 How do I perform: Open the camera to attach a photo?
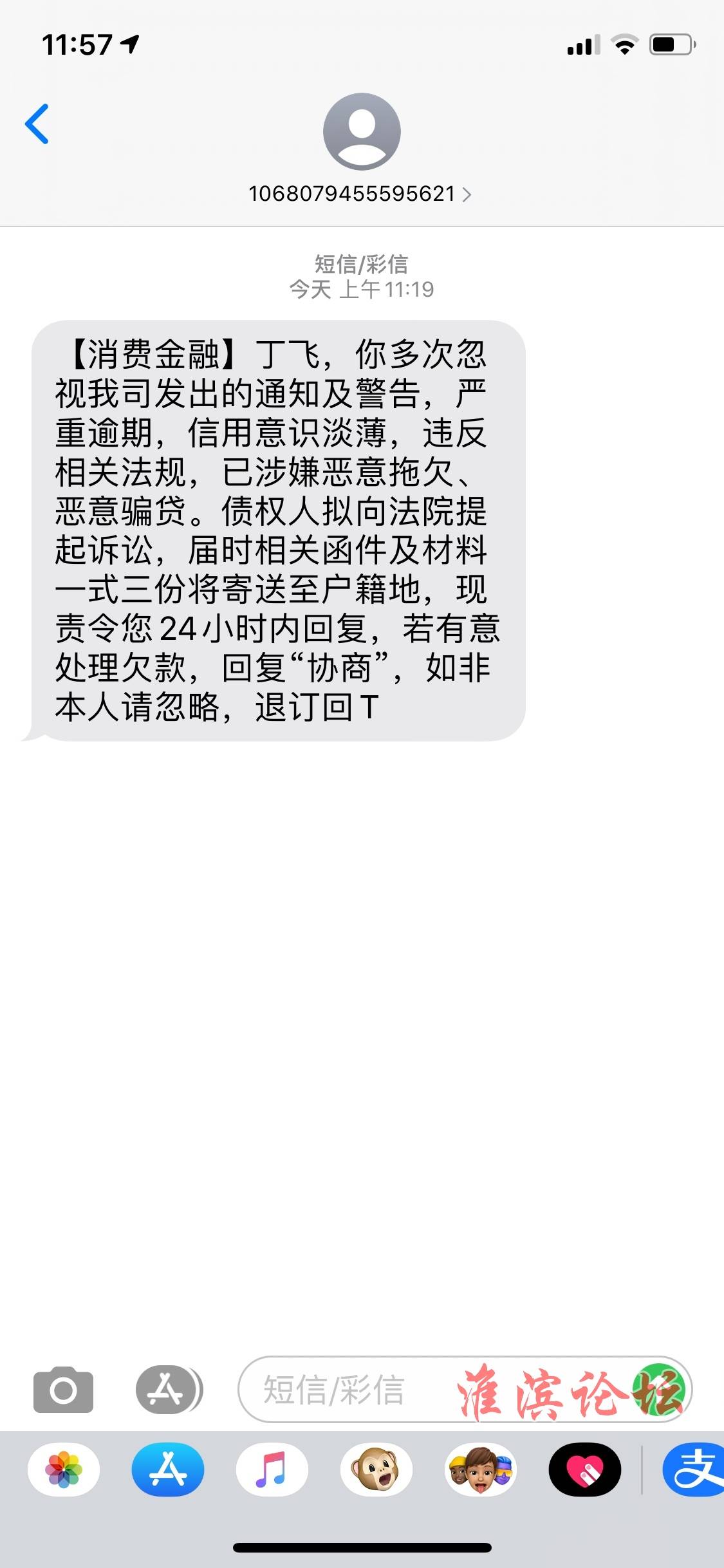click(x=63, y=1389)
